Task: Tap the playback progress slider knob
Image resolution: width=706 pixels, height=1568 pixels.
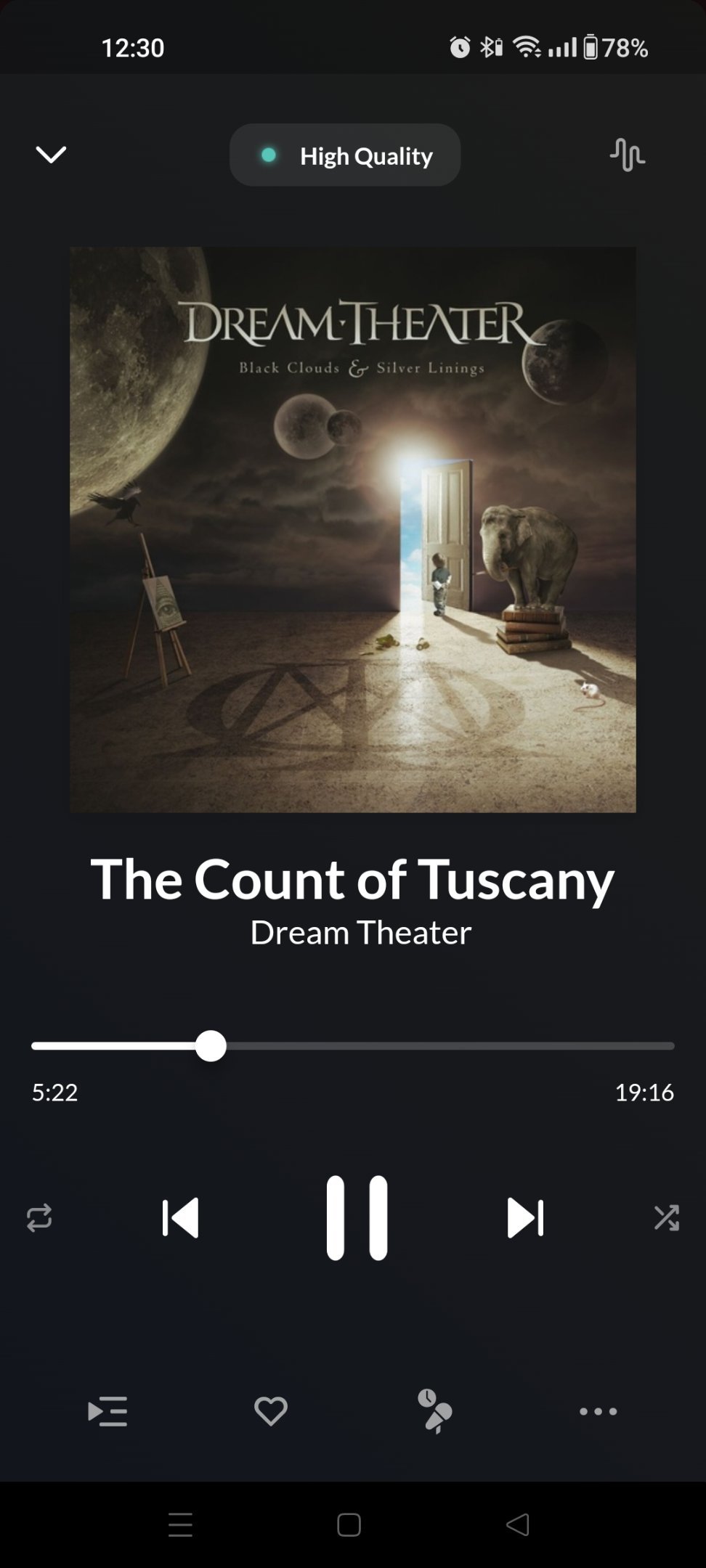Action: coord(211,1046)
